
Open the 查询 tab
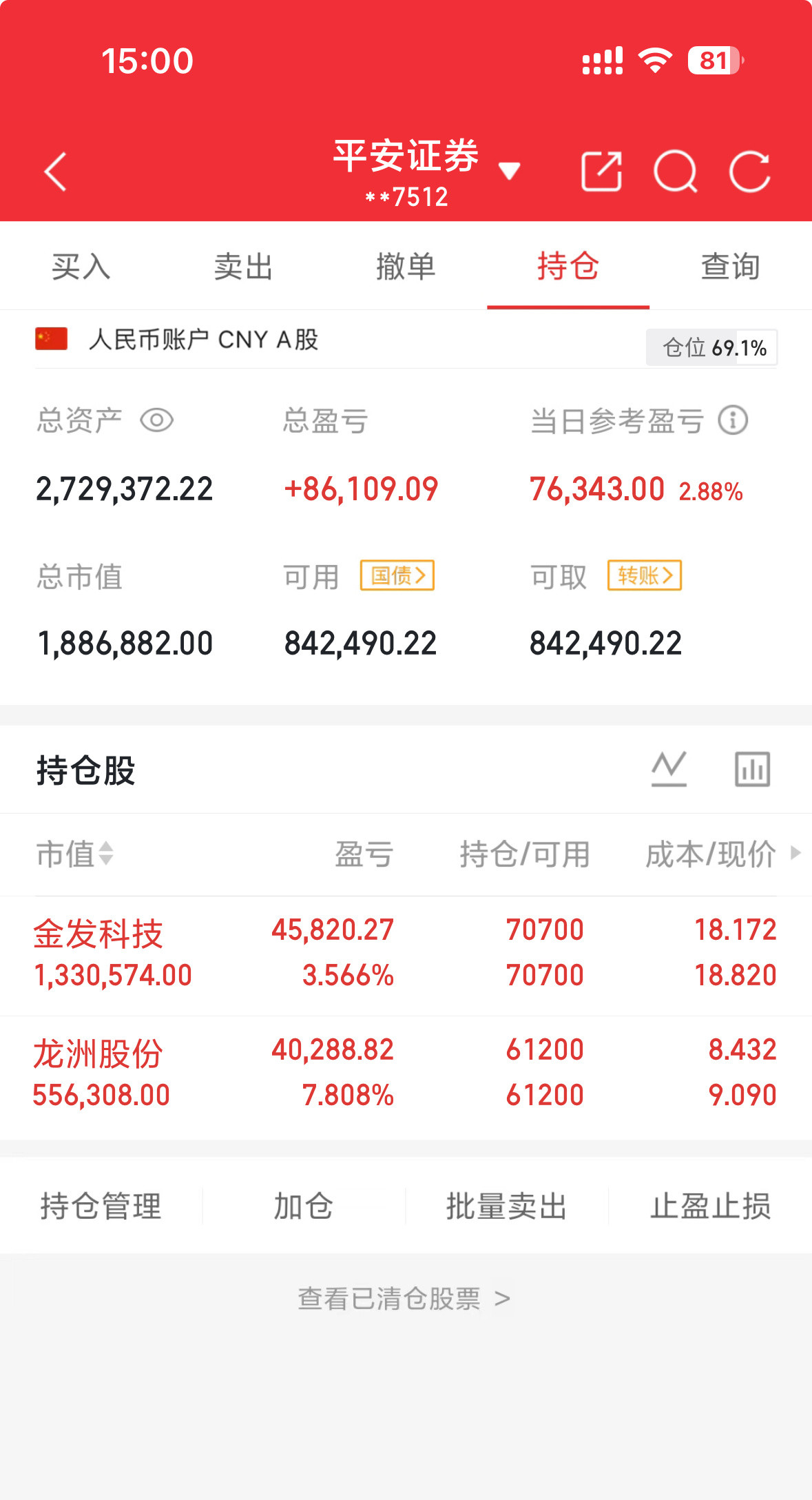[x=730, y=267]
